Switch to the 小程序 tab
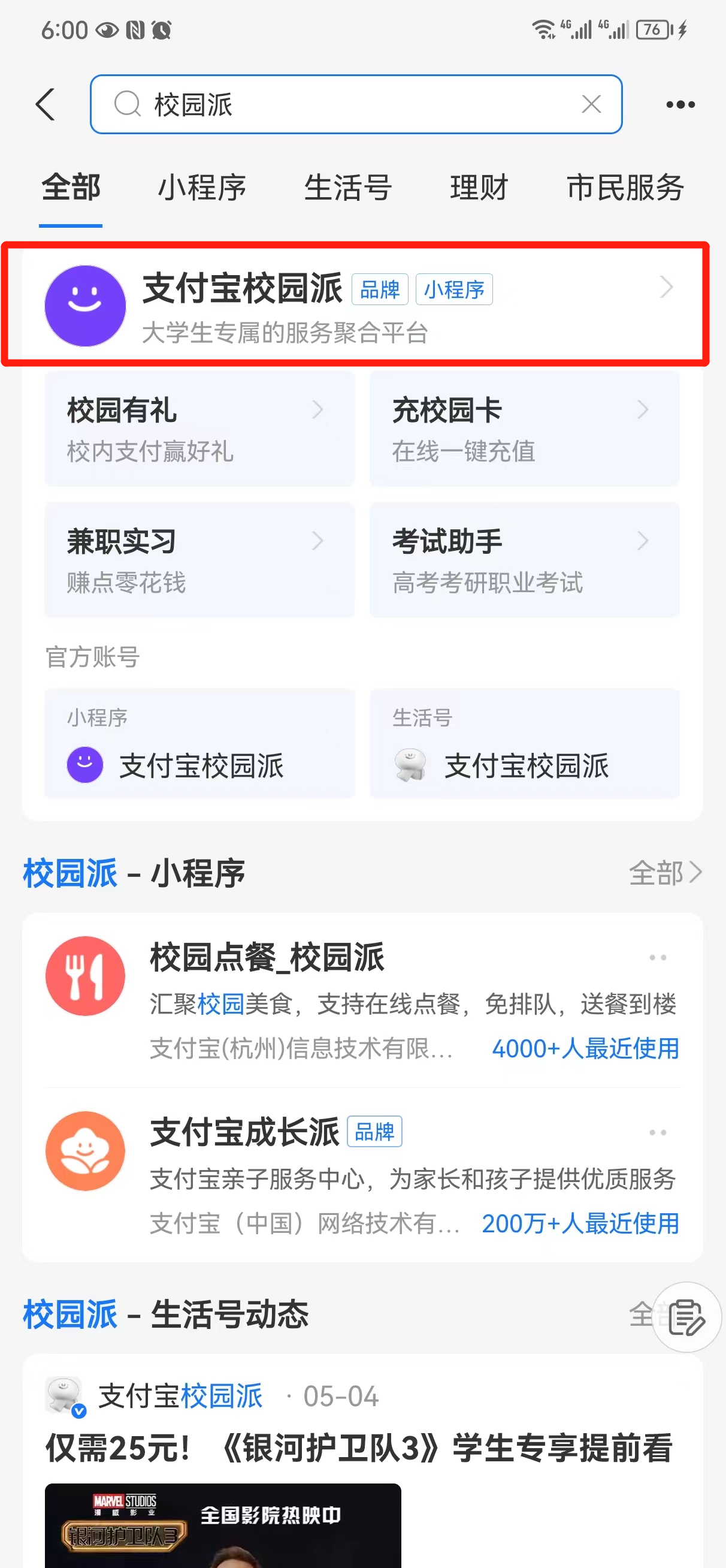 202,188
